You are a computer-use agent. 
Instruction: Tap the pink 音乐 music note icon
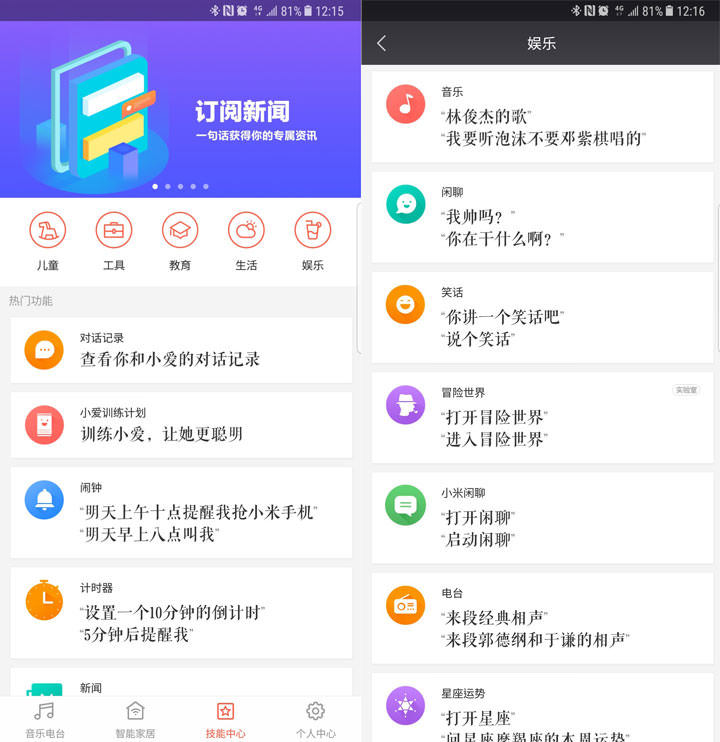pyautogui.click(x=405, y=104)
